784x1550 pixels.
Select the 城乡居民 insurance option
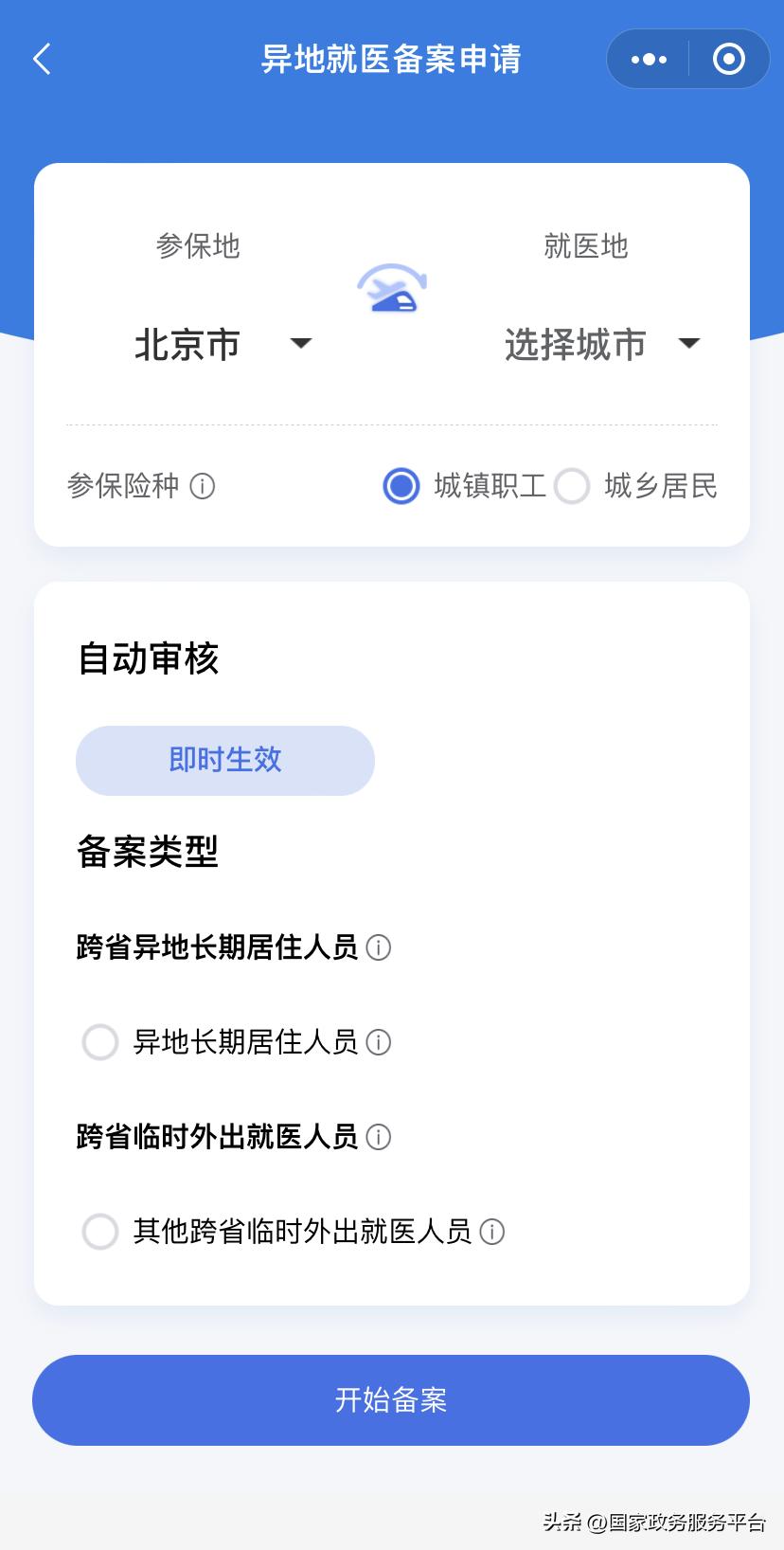[572, 486]
